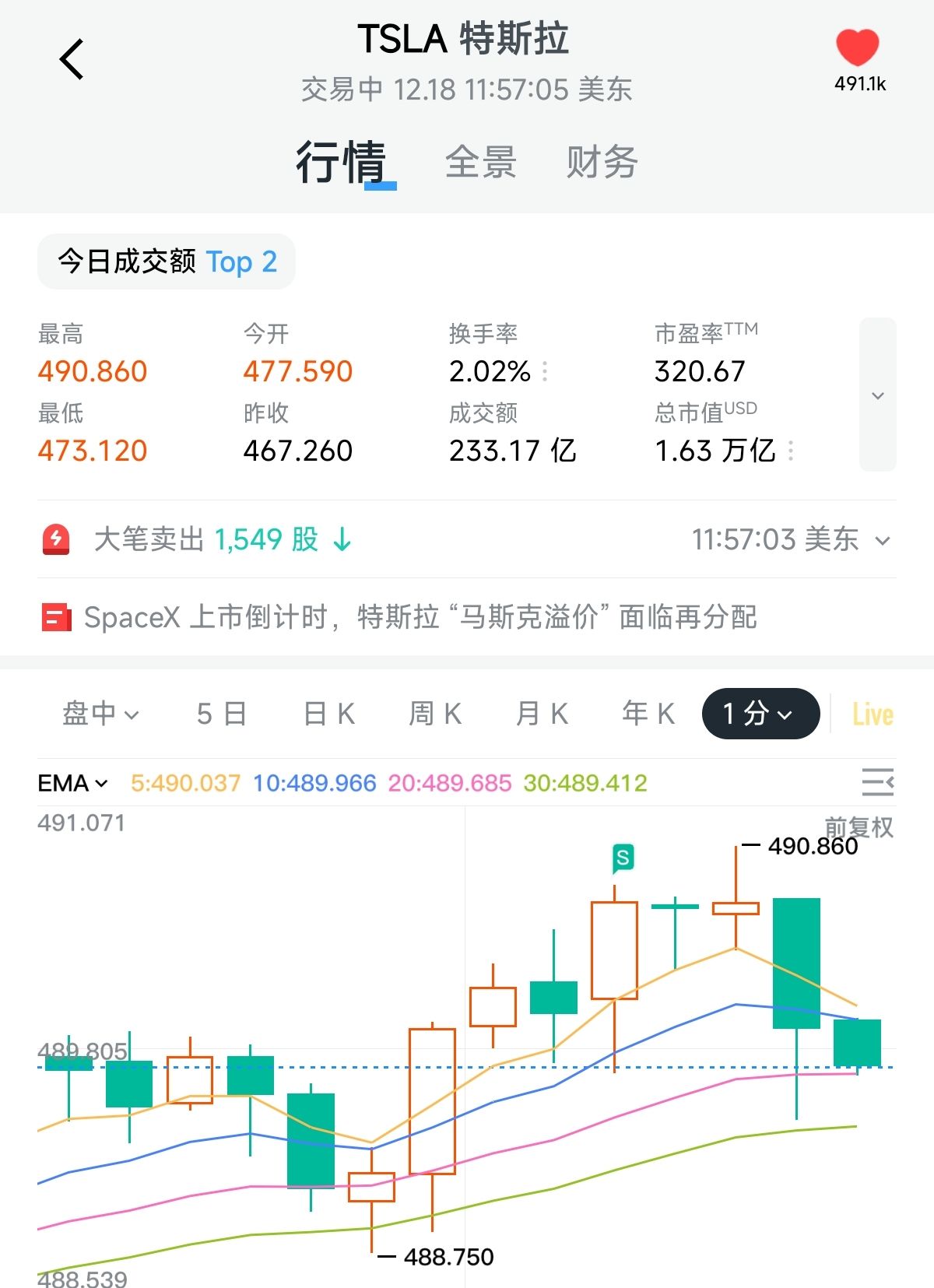Select the 周K chart period
Screen dimensions: 934x1288
tap(435, 714)
